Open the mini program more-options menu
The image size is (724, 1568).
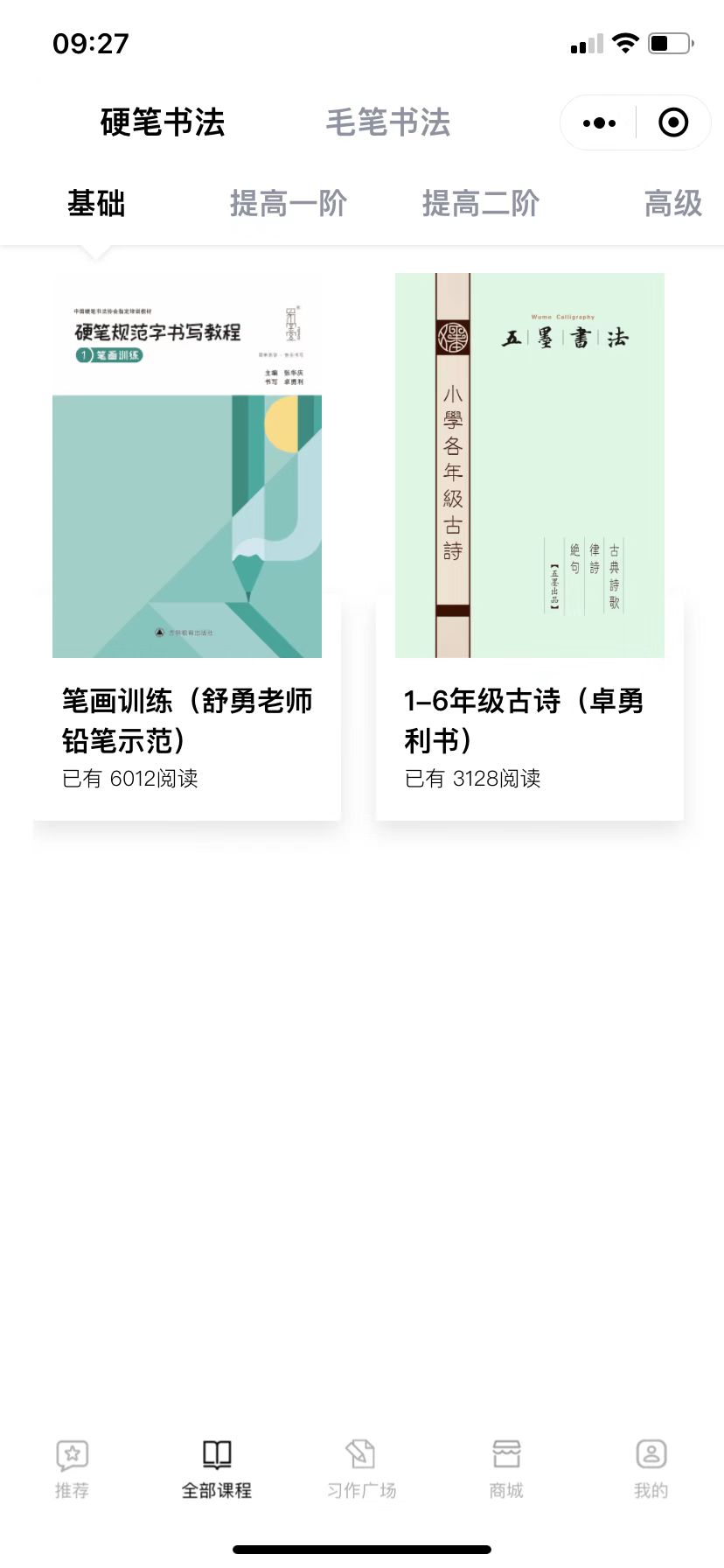point(599,123)
